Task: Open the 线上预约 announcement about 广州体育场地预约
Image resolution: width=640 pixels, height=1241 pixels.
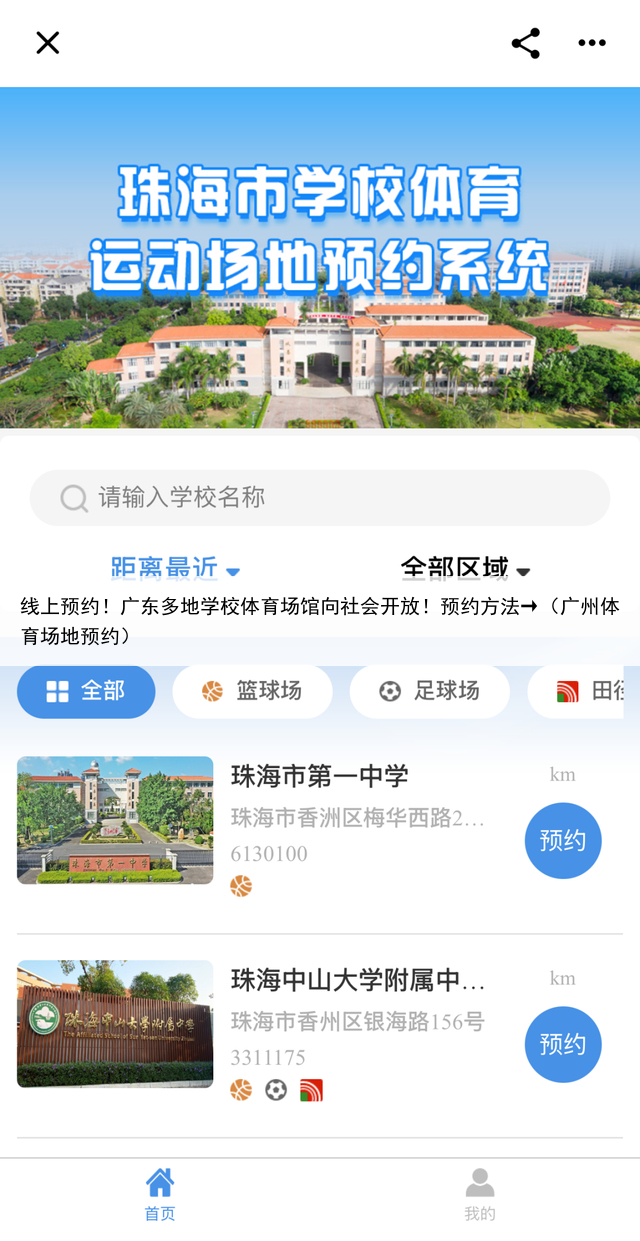Action: 320,620
